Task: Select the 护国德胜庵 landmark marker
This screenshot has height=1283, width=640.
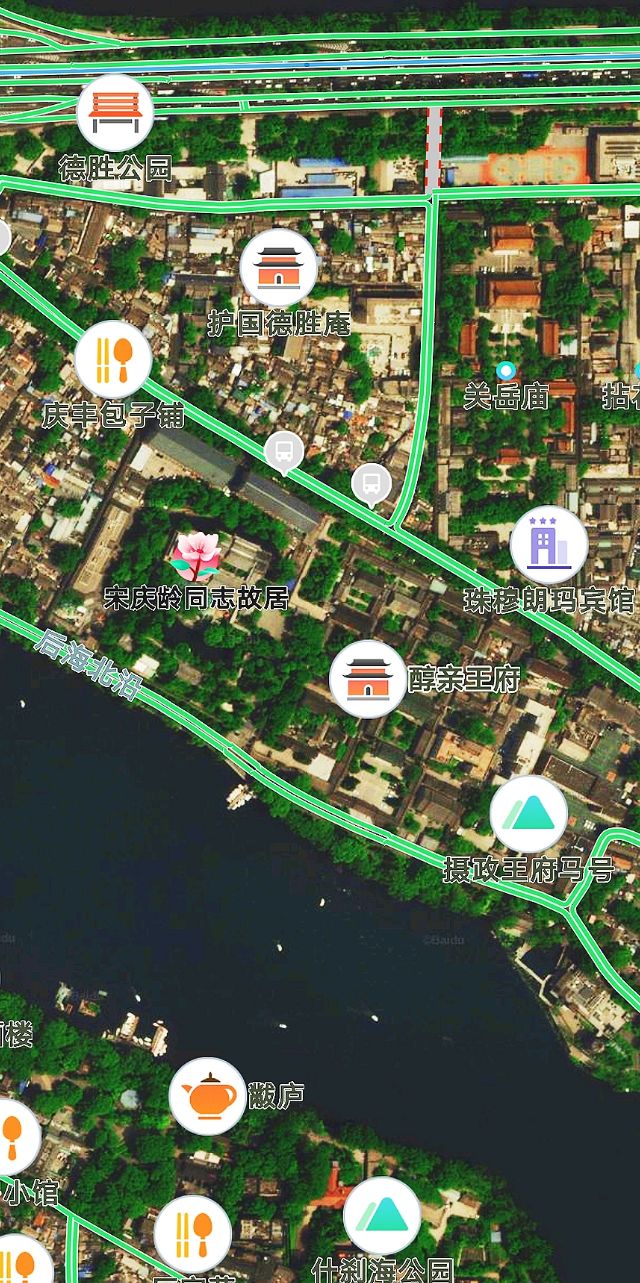Action: tap(278, 267)
